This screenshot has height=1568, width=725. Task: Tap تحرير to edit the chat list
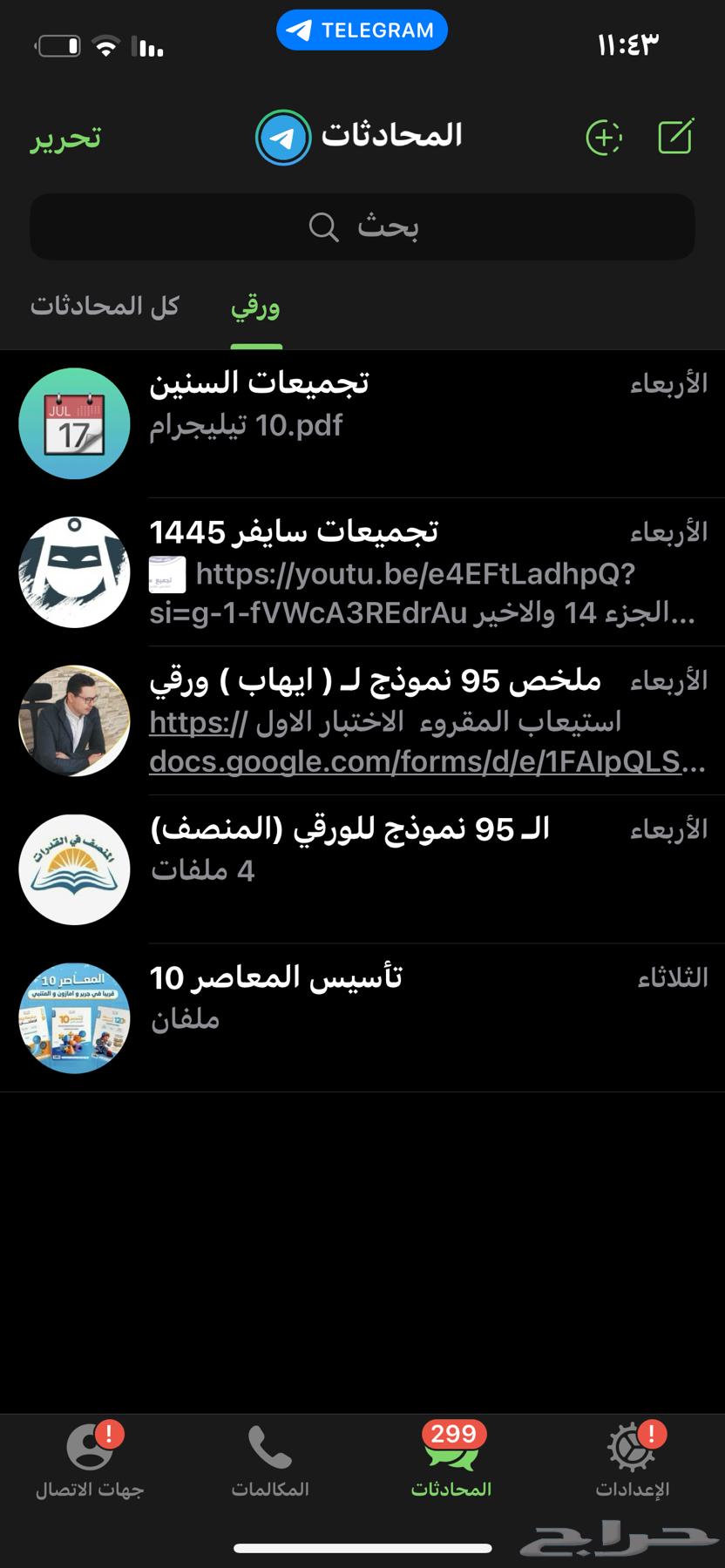[x=64, y=137]
